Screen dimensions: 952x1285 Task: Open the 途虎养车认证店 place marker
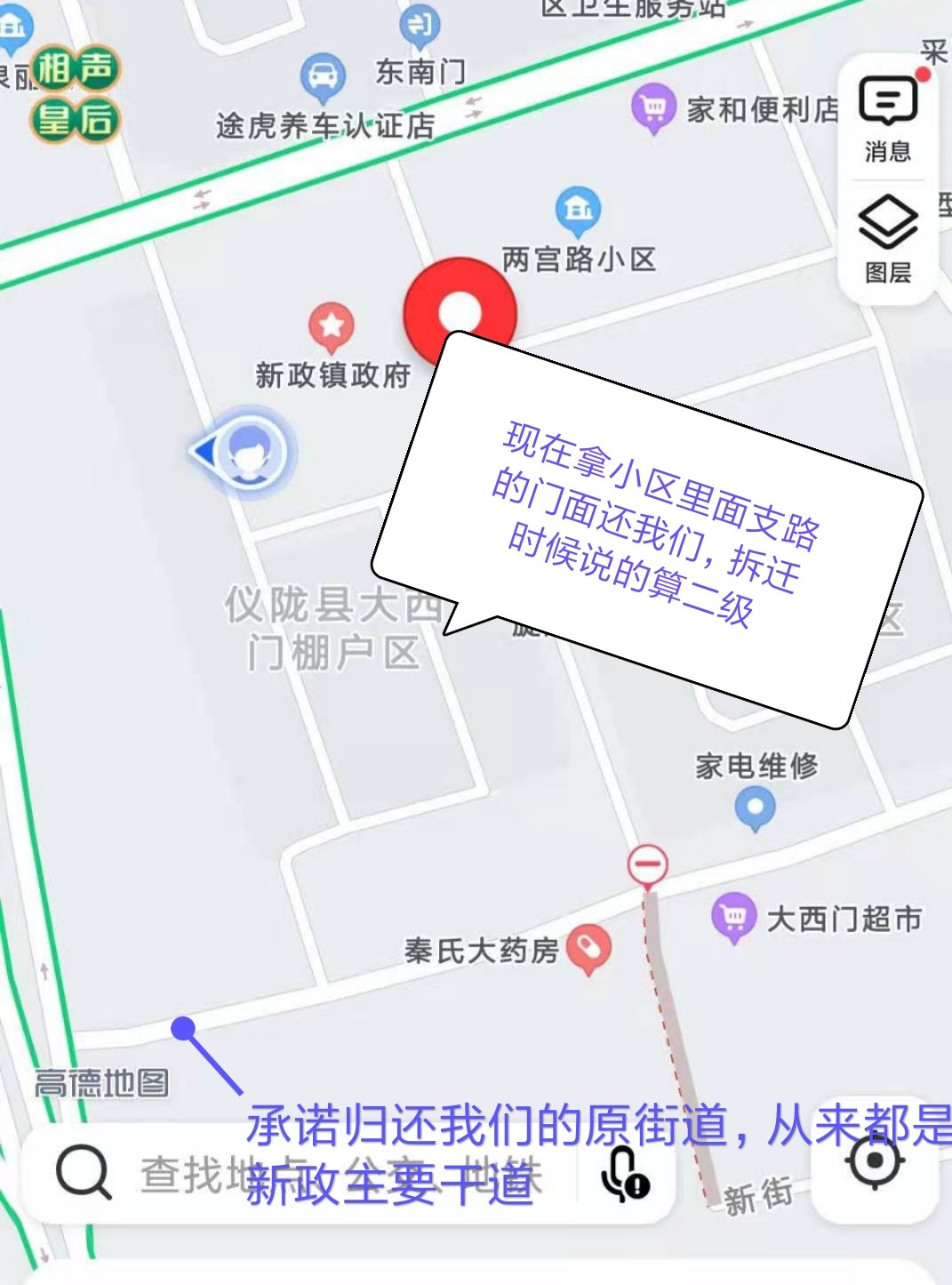pyautogui.click(x=323, y=76)
